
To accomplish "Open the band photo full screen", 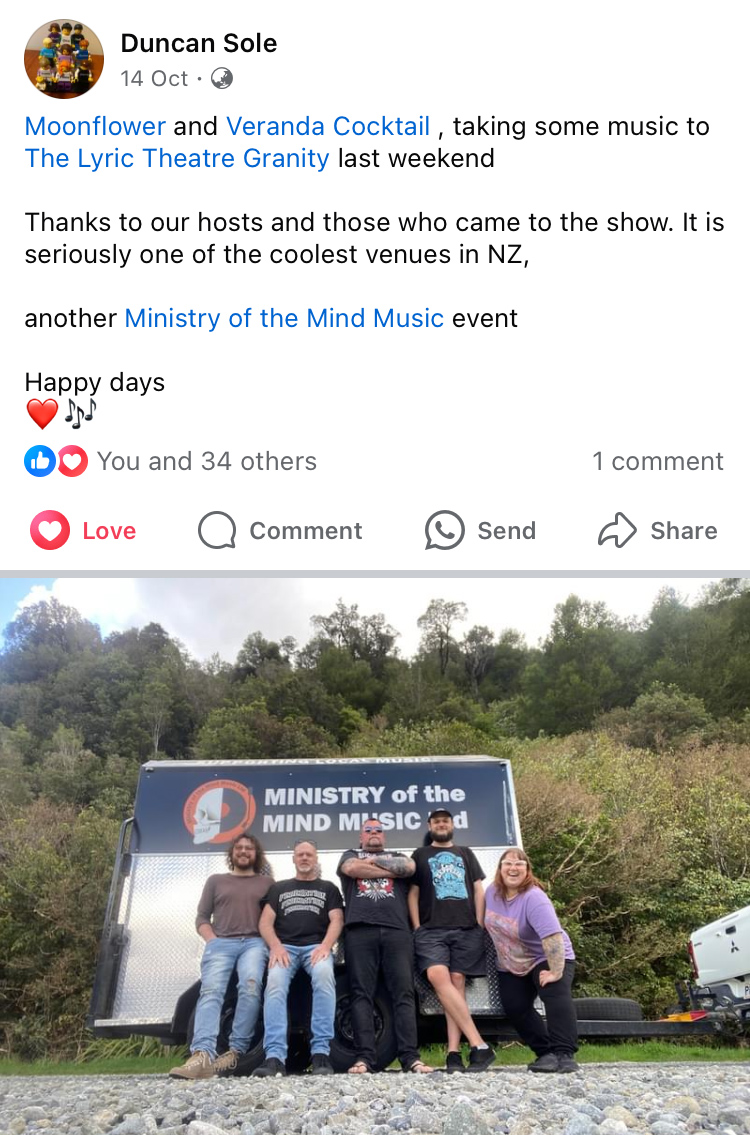I will point(375,855).
